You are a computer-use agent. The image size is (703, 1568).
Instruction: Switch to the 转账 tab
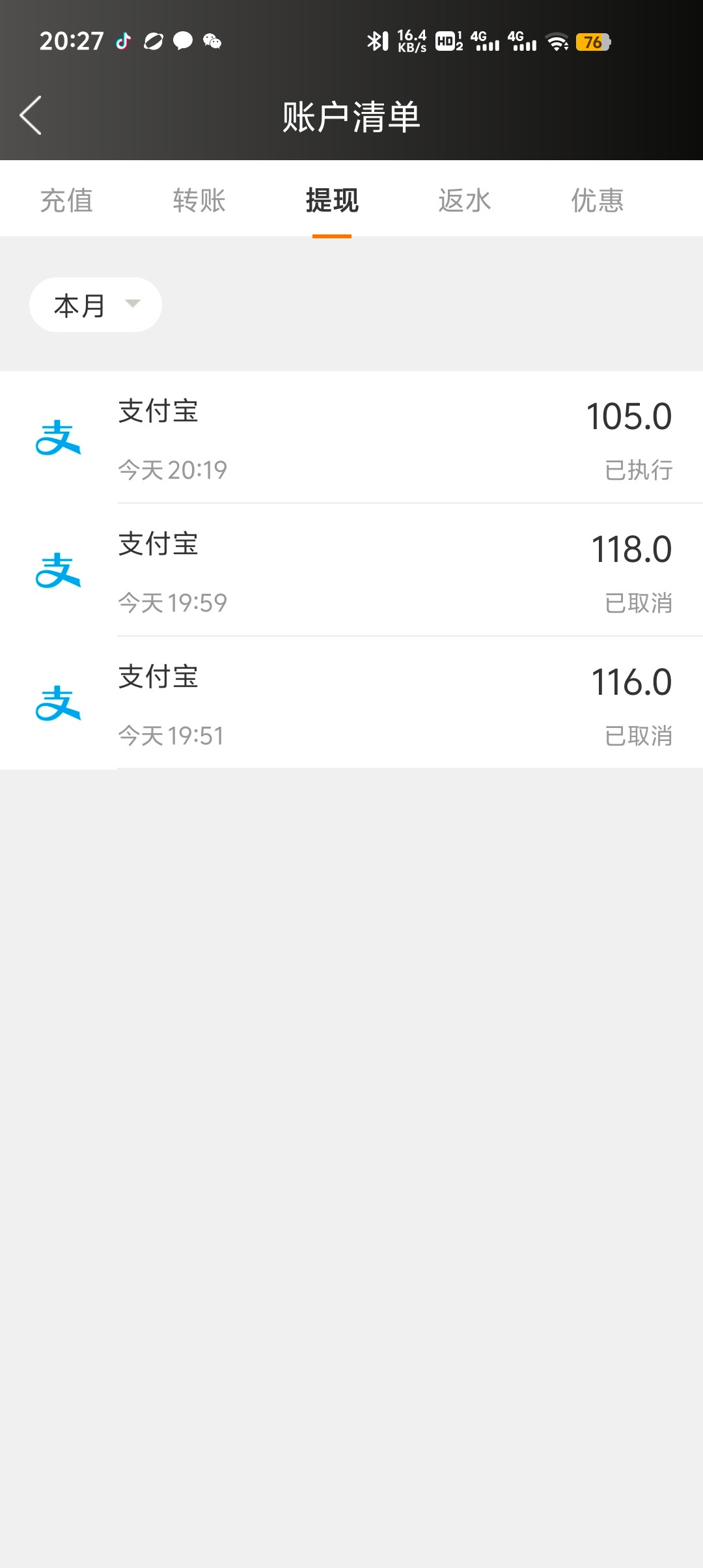199,200
